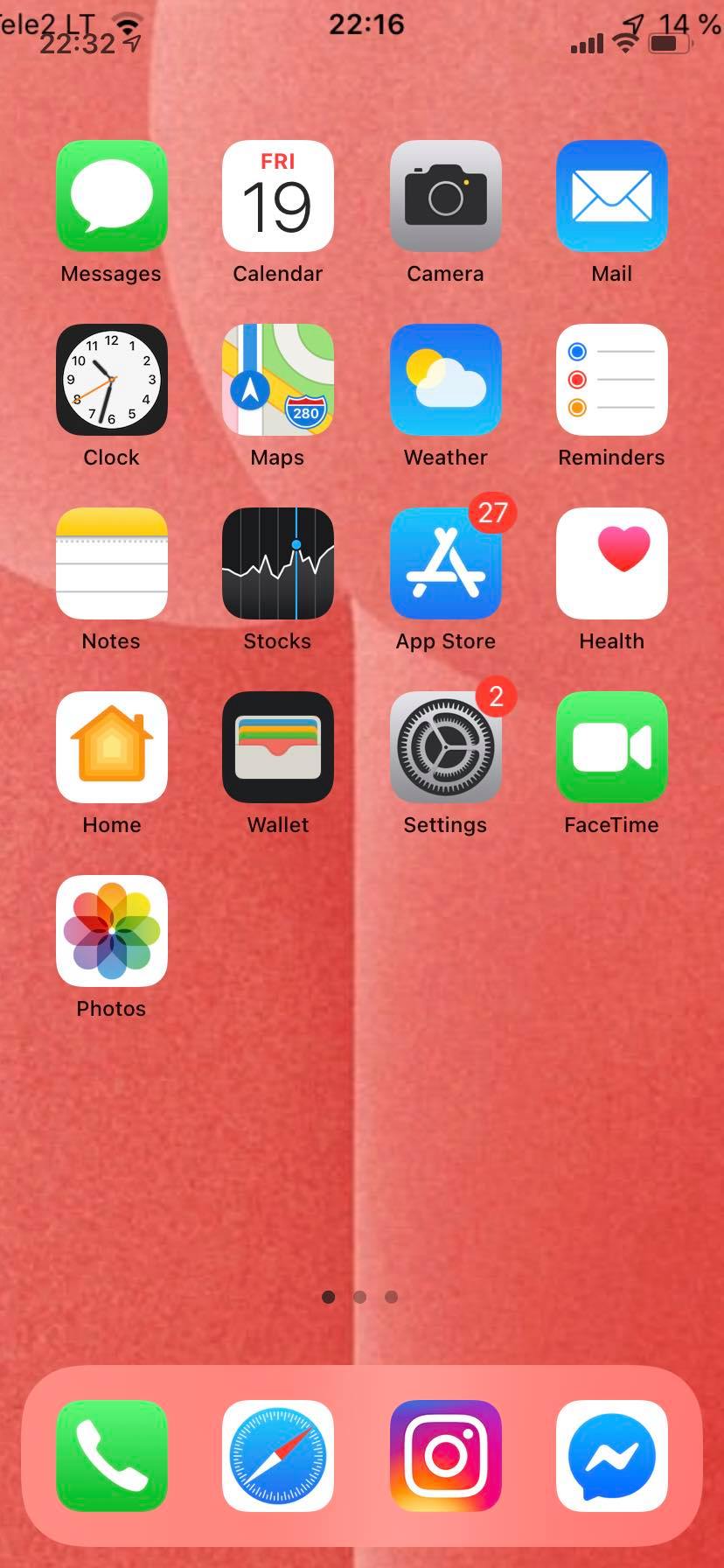Launch Messenger from the dock
Image resolution: width=724 pixels, height=1568 pixels.
click(611, 1454)
